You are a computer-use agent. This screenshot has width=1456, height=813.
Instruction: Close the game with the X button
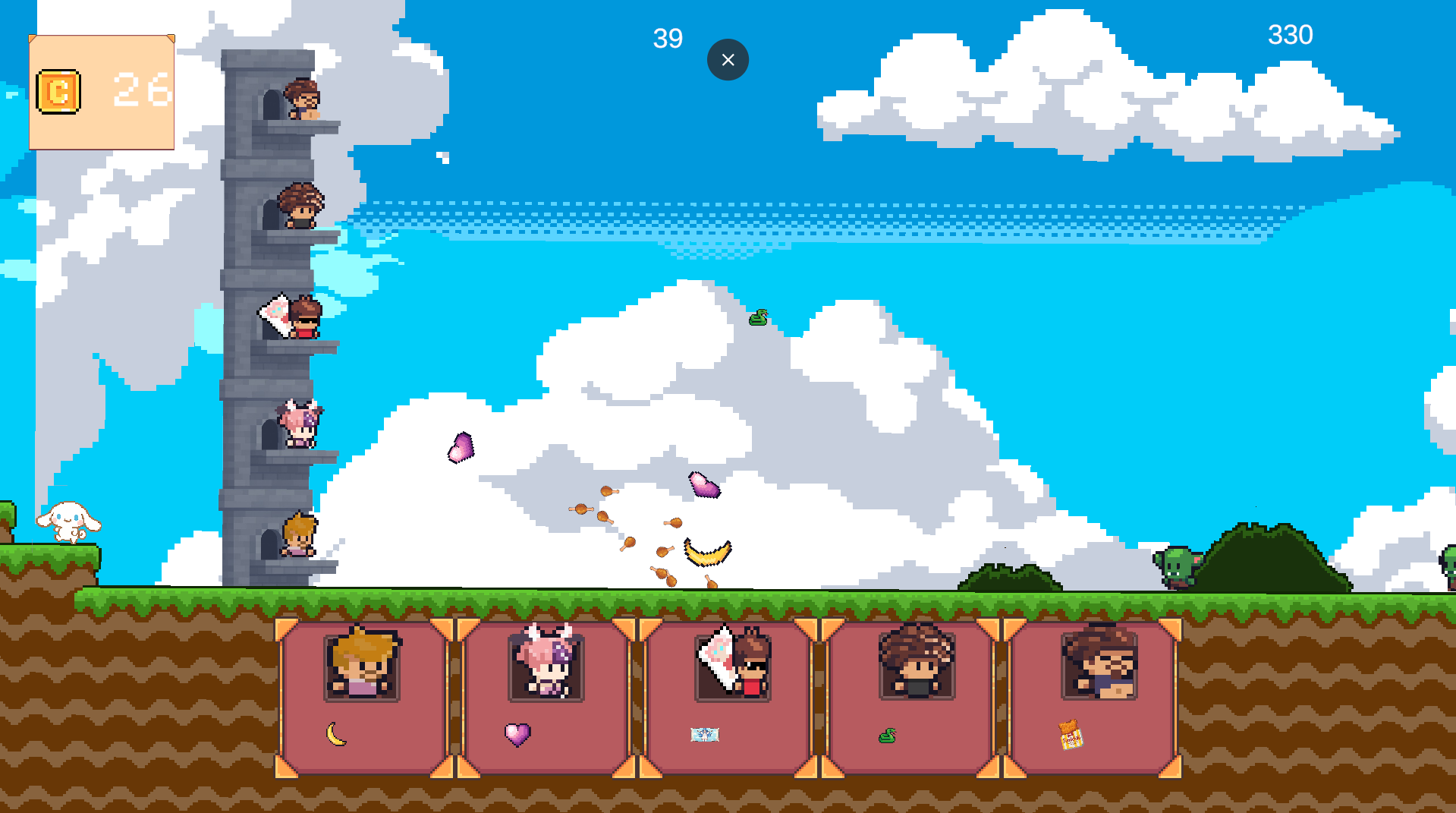point(728,60)
